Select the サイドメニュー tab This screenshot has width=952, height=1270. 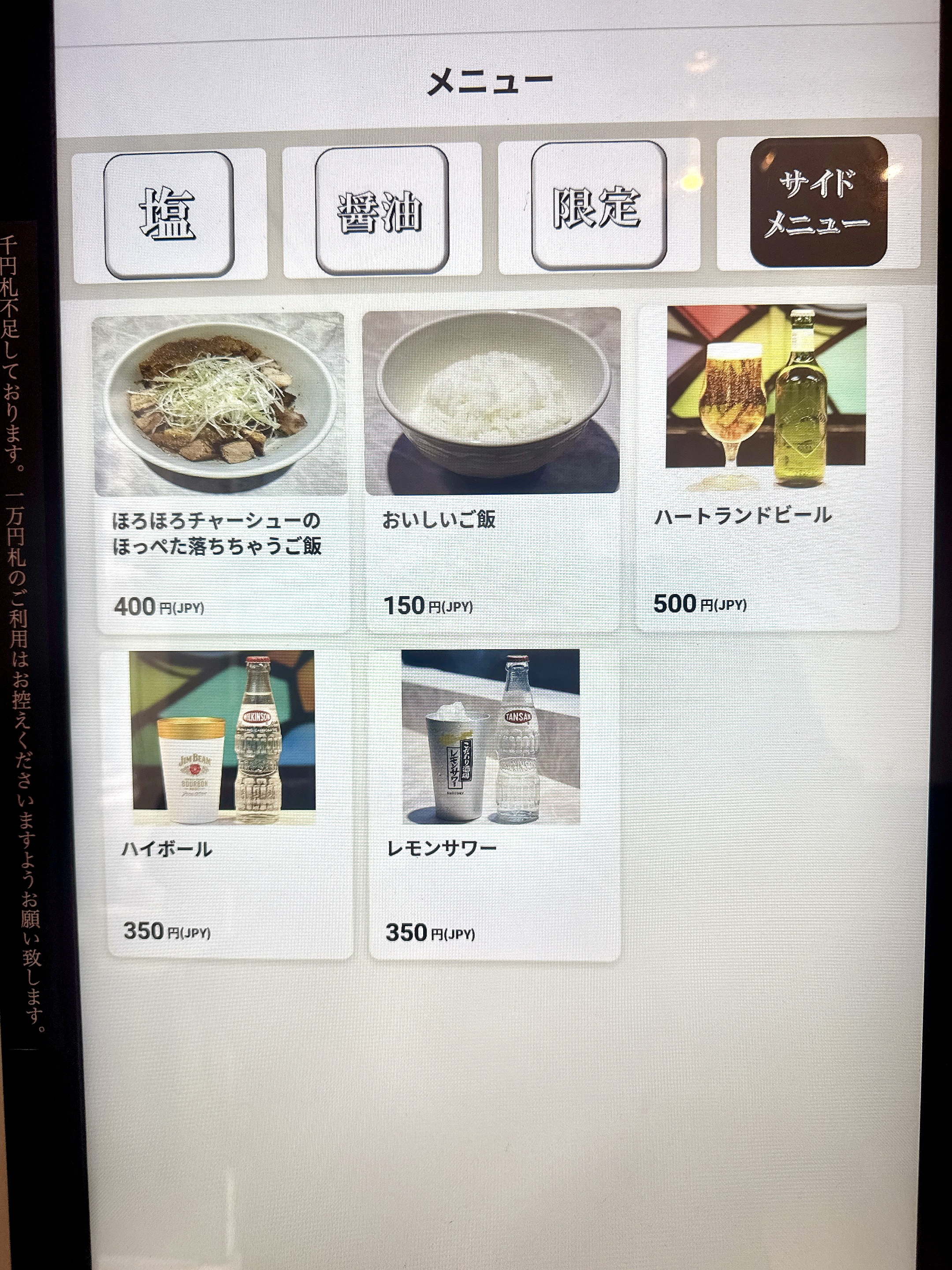(818, 202)
